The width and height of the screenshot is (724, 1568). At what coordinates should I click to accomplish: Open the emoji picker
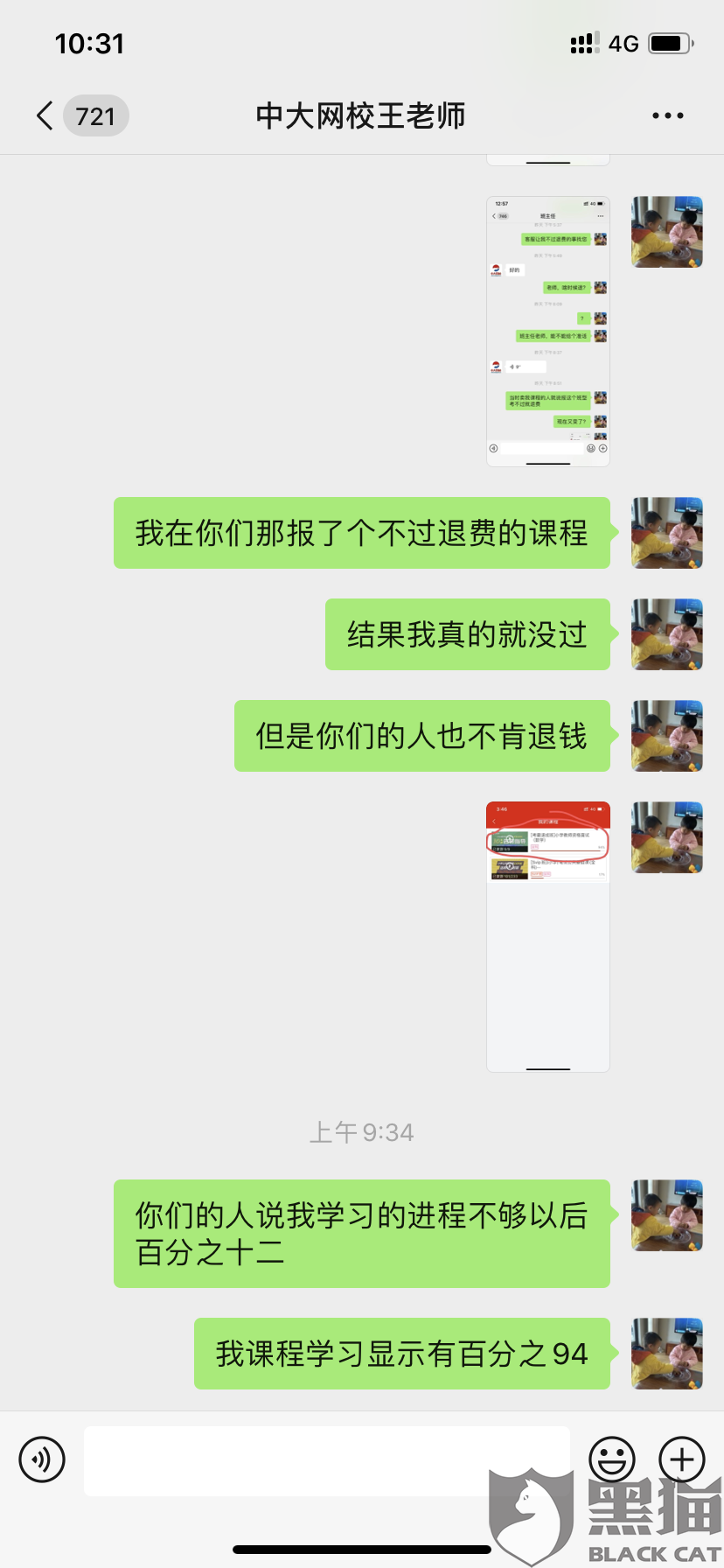(x=612, y=1459)
